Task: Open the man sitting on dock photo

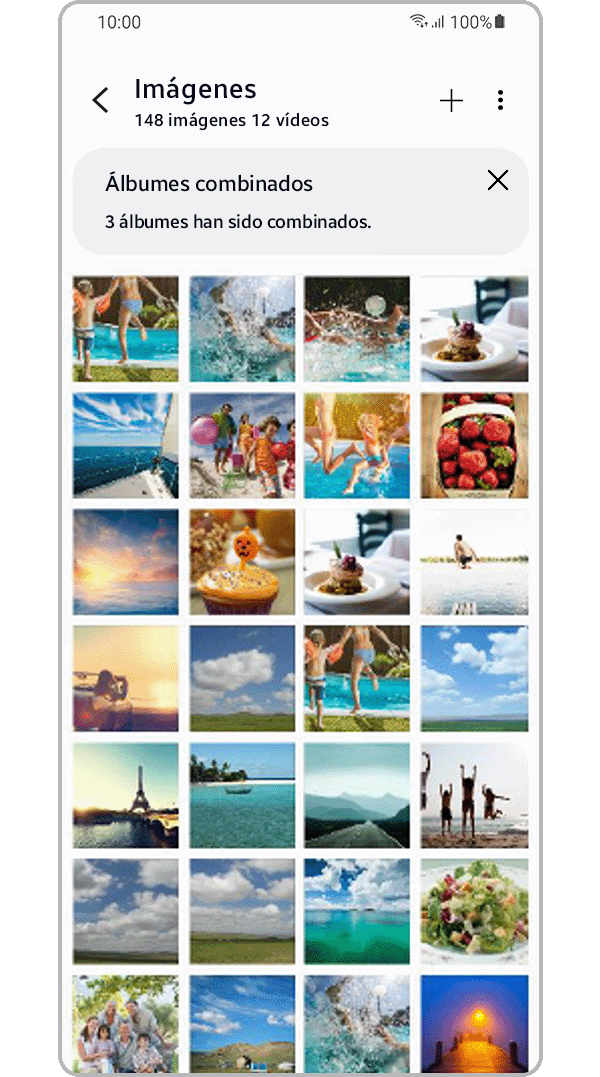Action: tap(474, 562)
